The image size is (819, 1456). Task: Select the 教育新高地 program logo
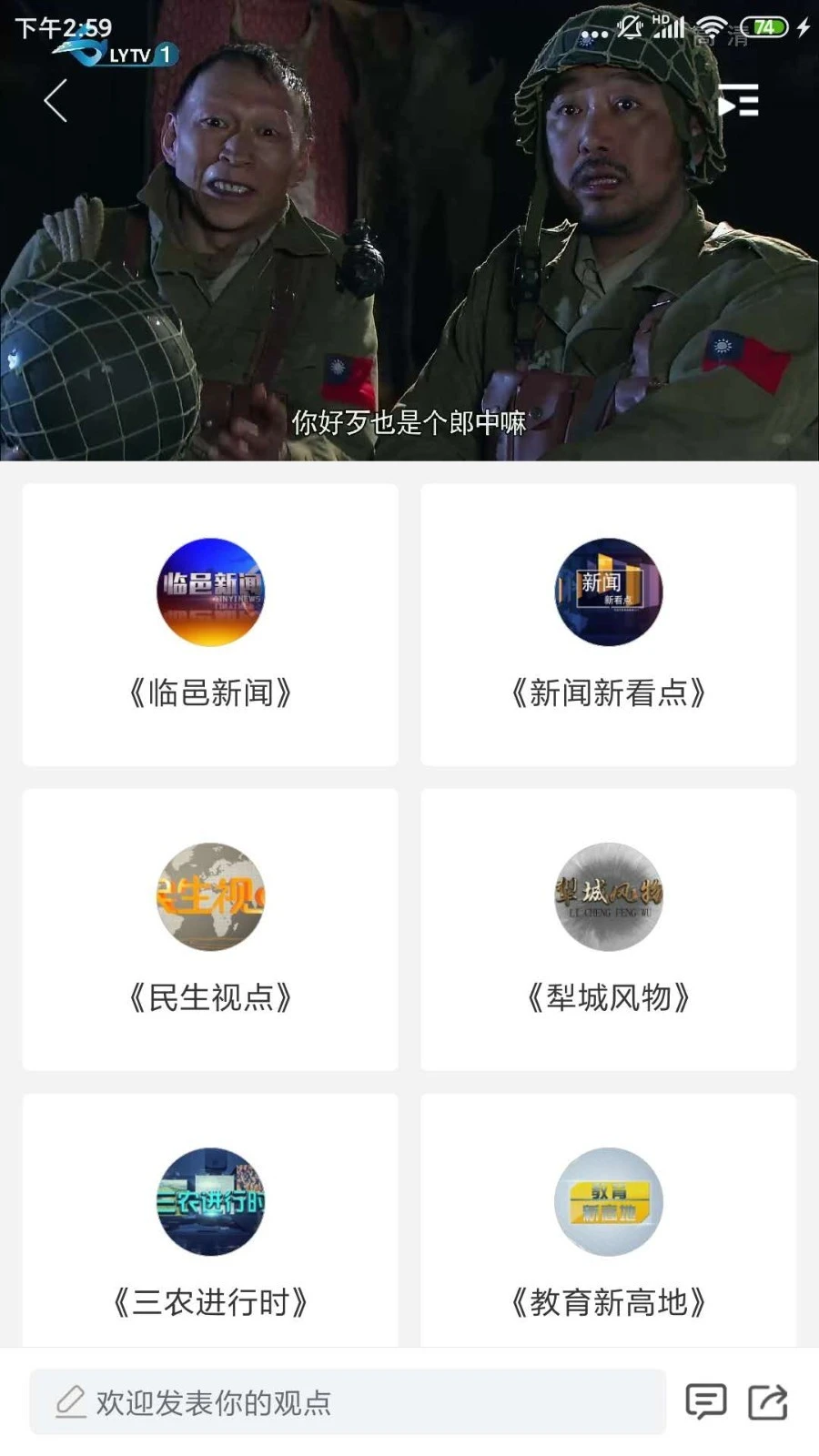[x=608, y=1203]
